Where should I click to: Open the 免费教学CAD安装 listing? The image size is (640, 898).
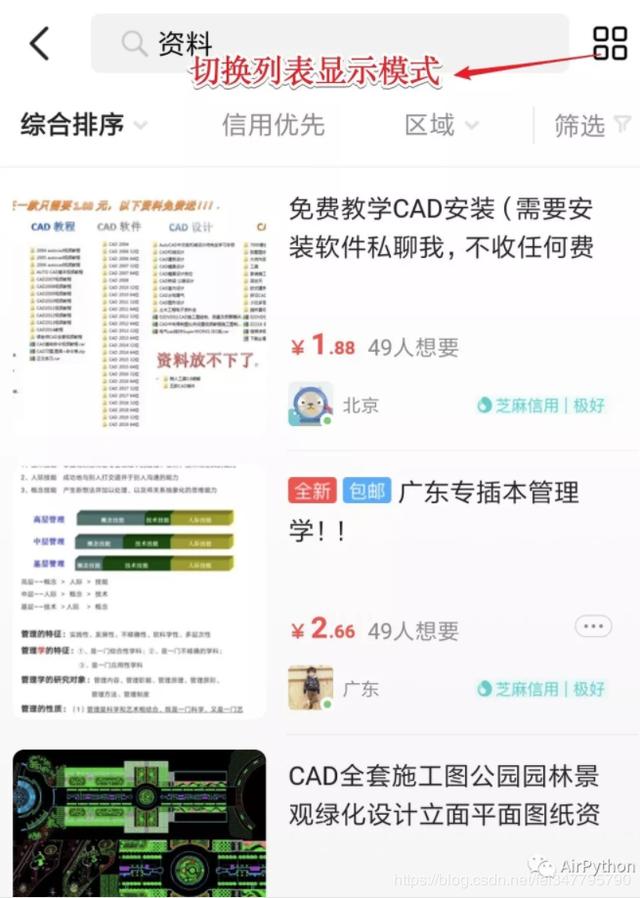440,227
